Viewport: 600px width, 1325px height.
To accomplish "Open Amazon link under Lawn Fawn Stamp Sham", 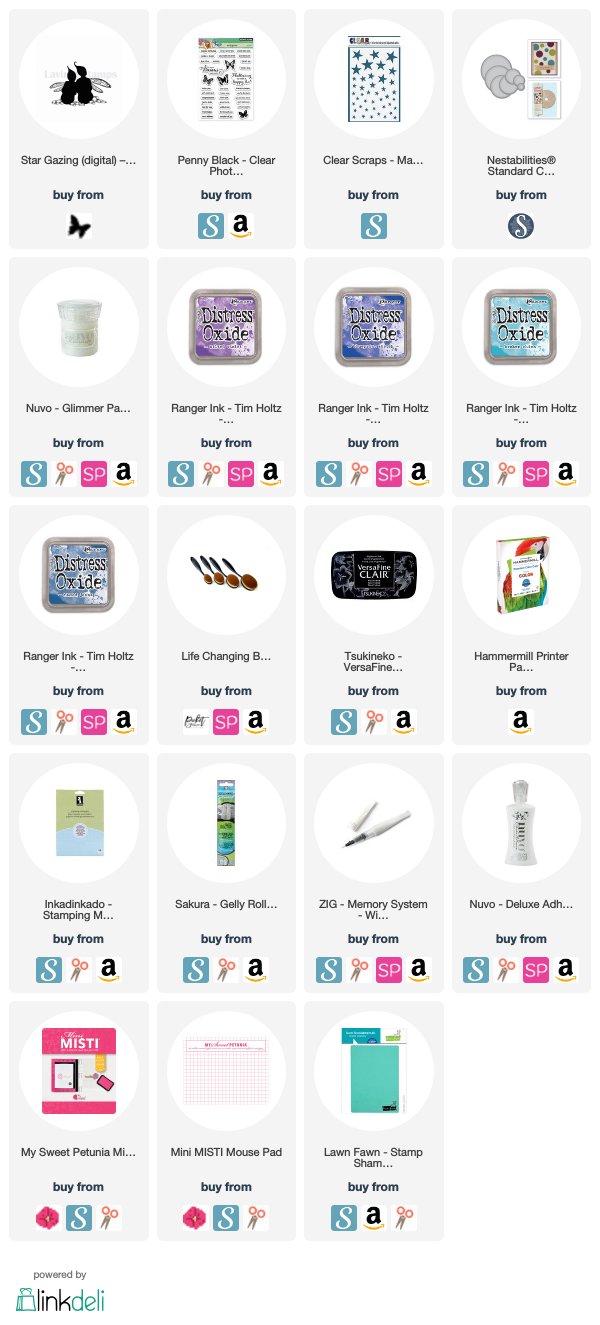I will (374, 1218).
